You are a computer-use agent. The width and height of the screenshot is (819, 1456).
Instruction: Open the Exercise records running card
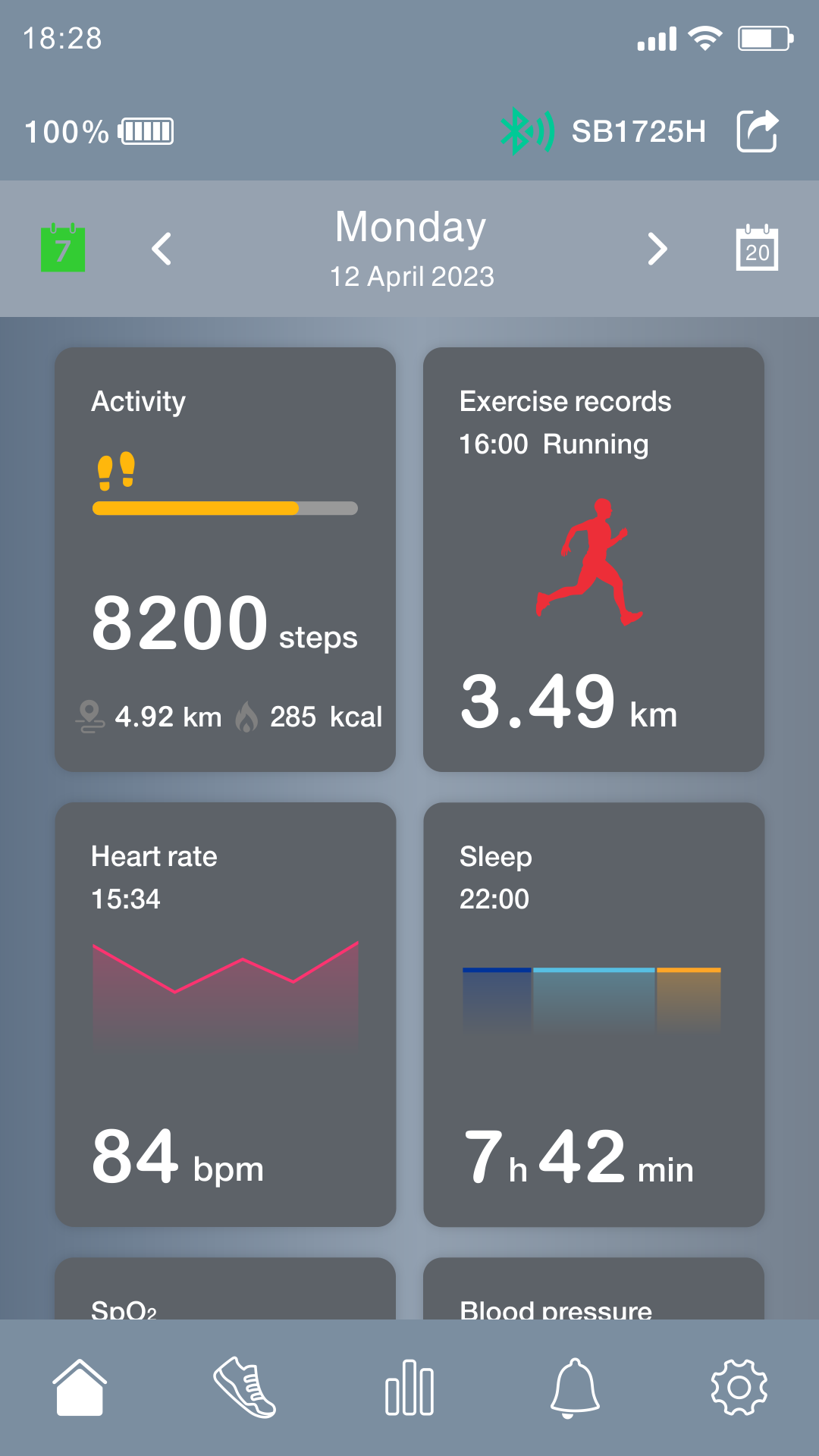click(593, 560)
